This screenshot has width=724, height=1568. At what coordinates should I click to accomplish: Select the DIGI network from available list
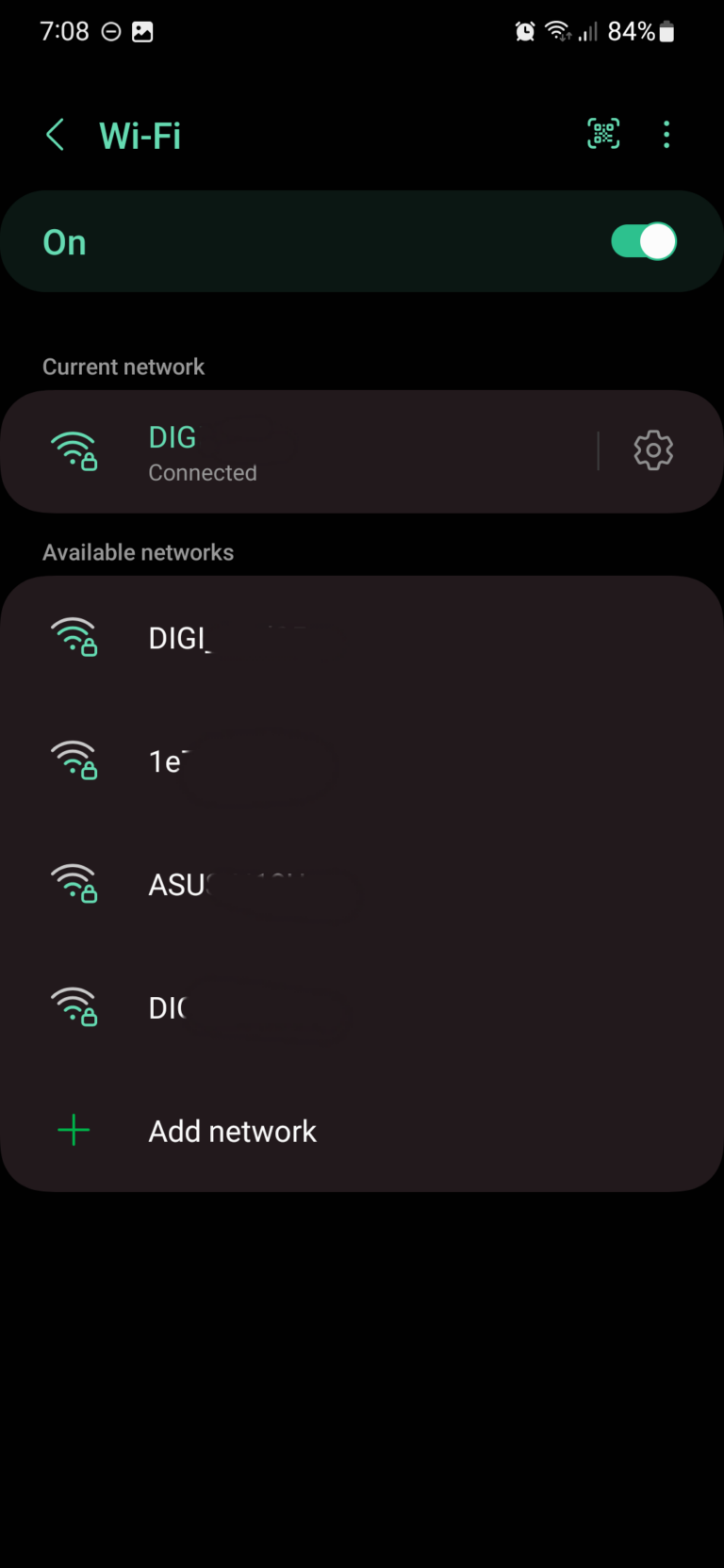[x=283, y=637]
